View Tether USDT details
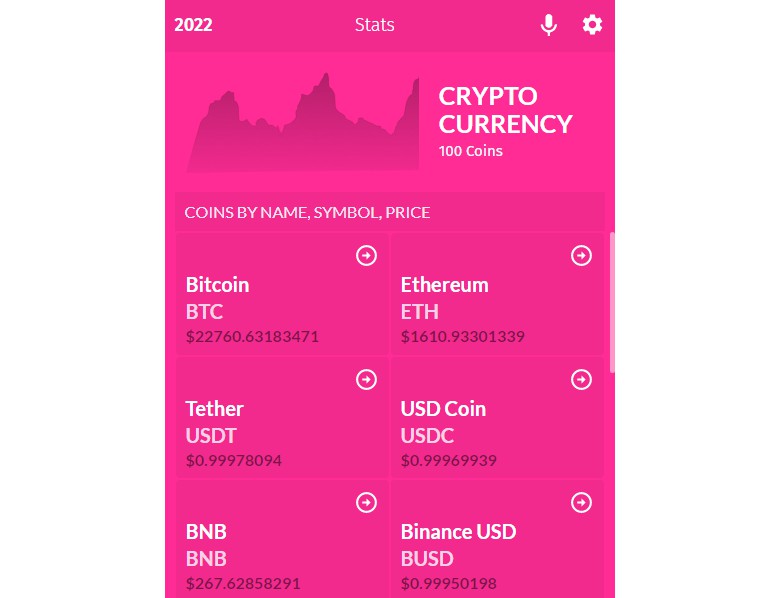The image size is (779, 598). (282, 419)
